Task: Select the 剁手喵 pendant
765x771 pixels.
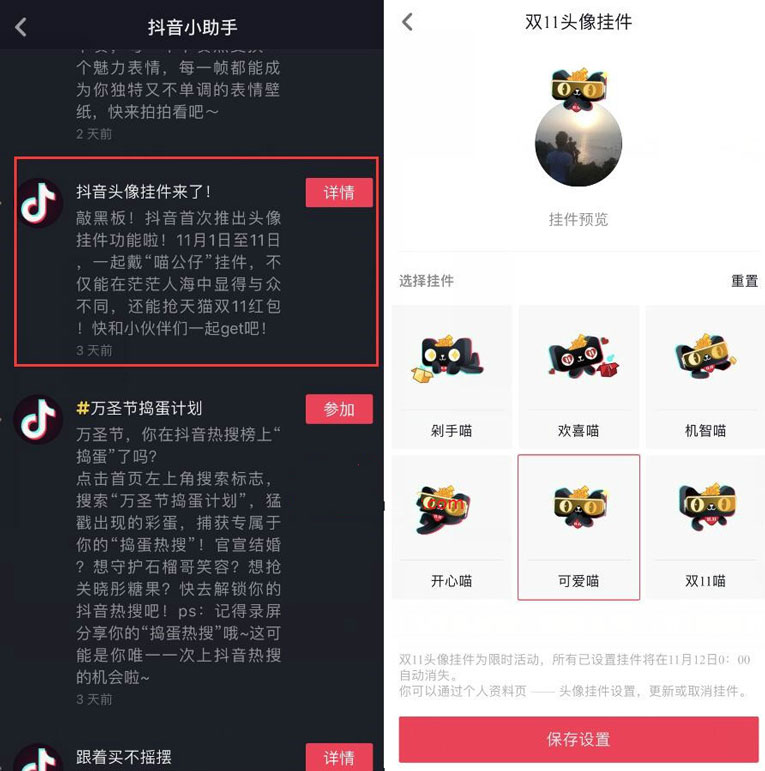Action: 451,375
